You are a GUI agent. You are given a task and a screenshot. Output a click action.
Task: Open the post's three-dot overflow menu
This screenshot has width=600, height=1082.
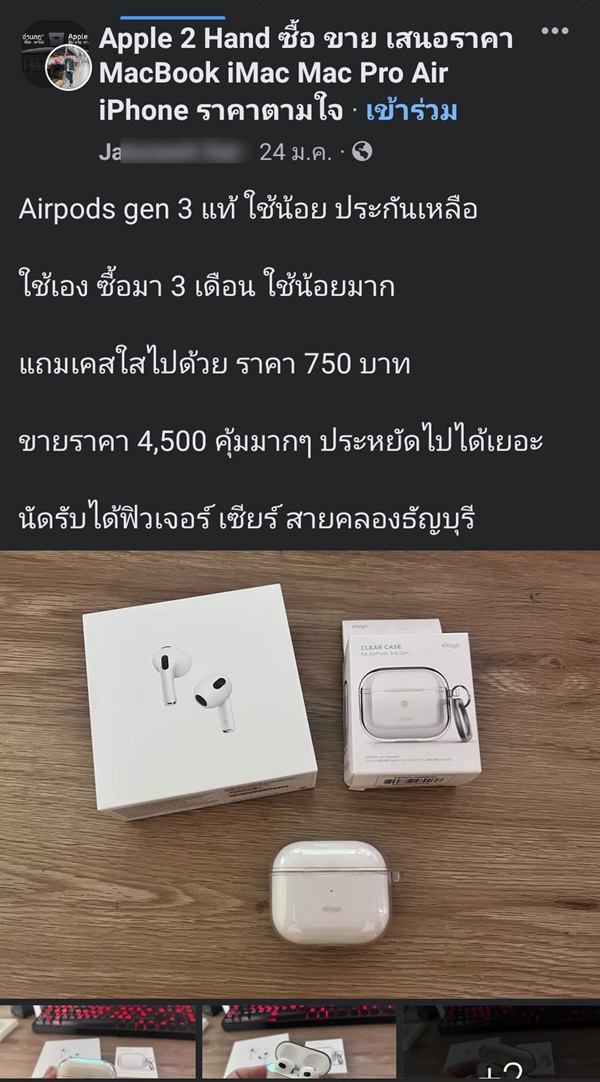tap(553, 31)
